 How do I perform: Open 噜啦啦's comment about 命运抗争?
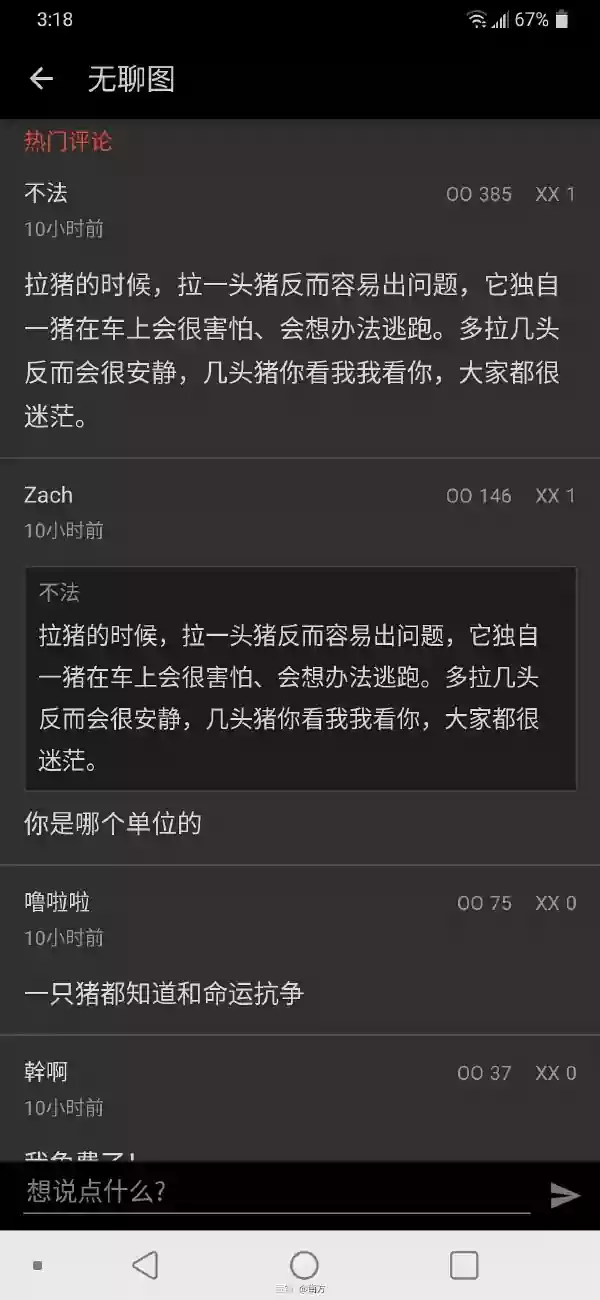point(300,950)
